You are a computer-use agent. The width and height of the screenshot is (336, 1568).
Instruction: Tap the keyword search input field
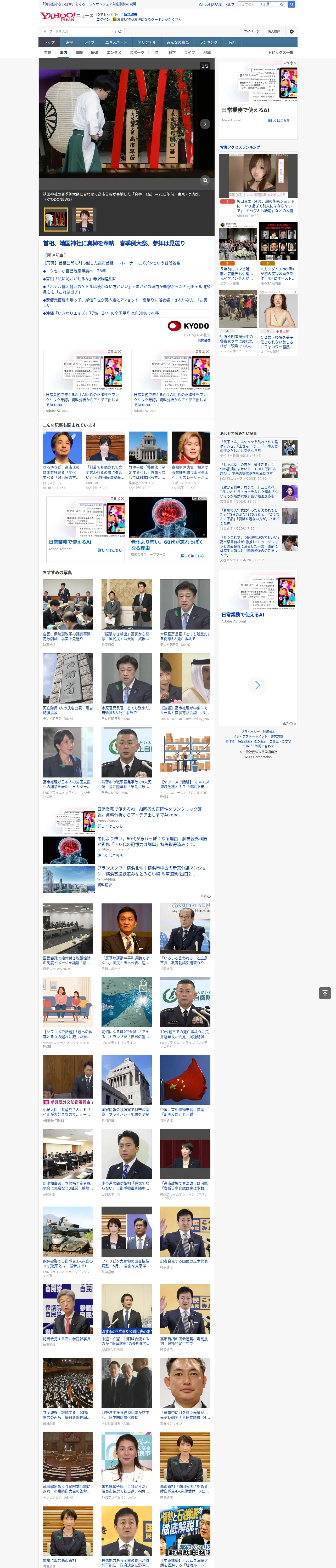79,31
